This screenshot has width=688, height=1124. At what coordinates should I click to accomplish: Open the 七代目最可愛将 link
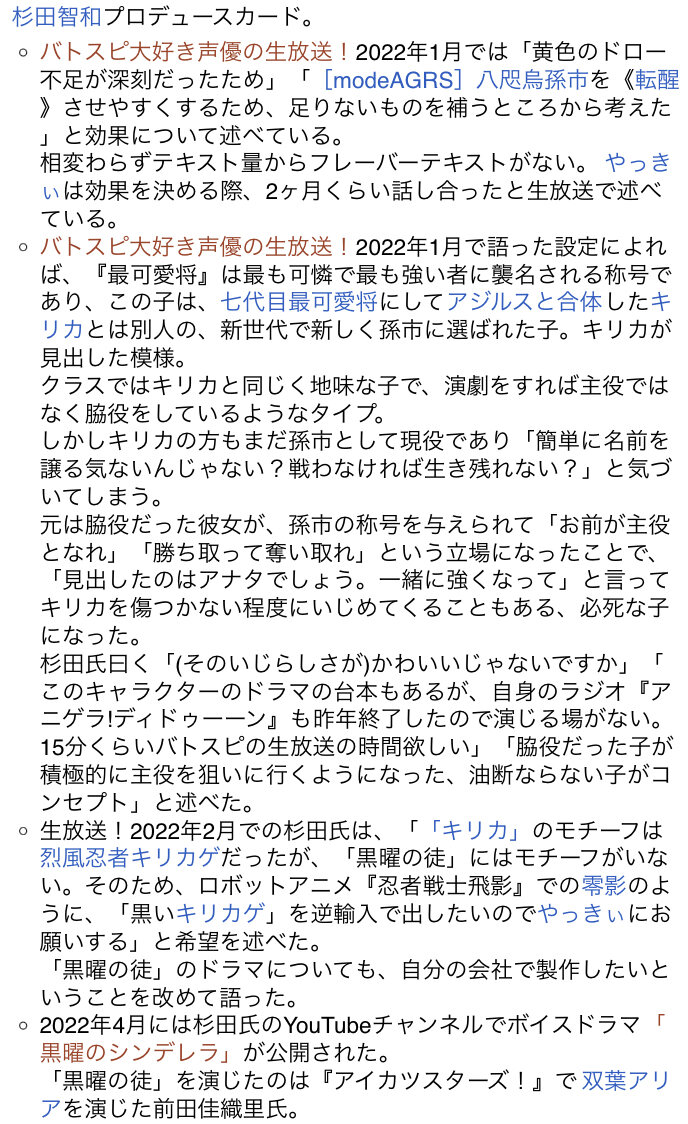[299, 302]
